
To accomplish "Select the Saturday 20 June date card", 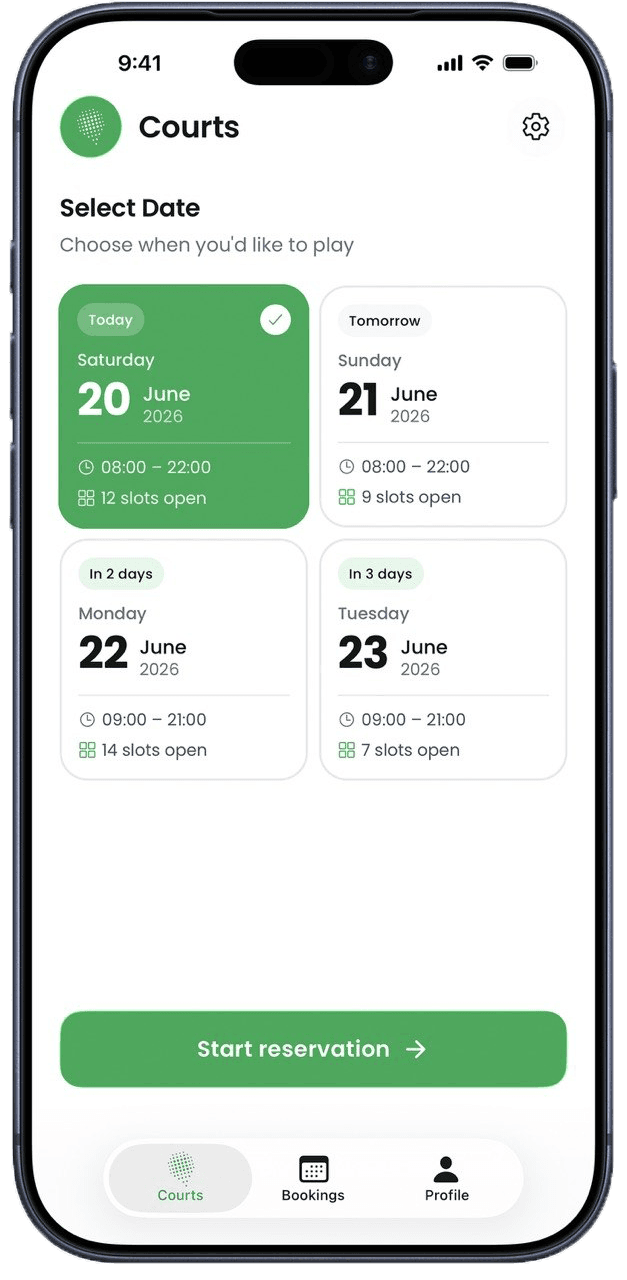I will pyautogui.click(x=184, y=406).
